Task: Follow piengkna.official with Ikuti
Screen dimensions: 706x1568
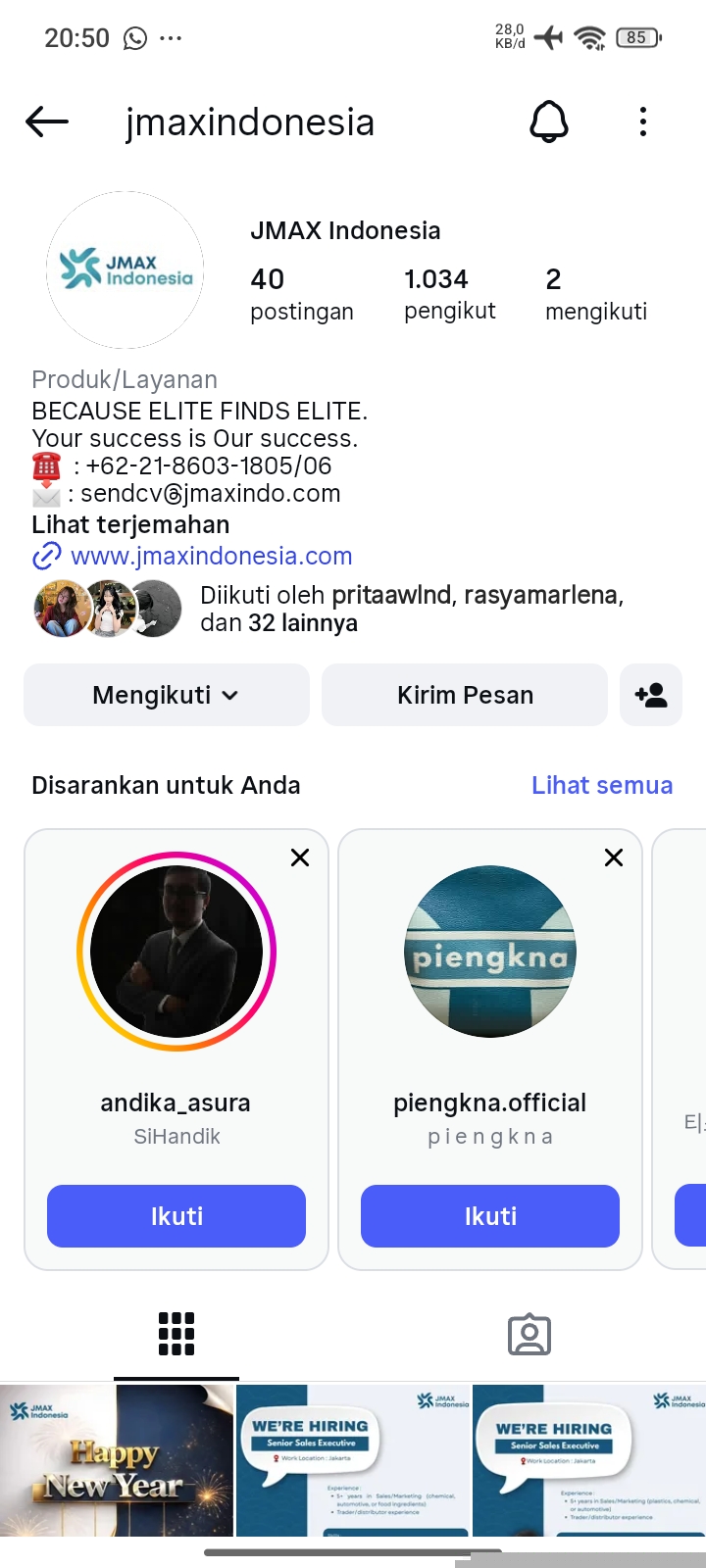Action: 490,1216
